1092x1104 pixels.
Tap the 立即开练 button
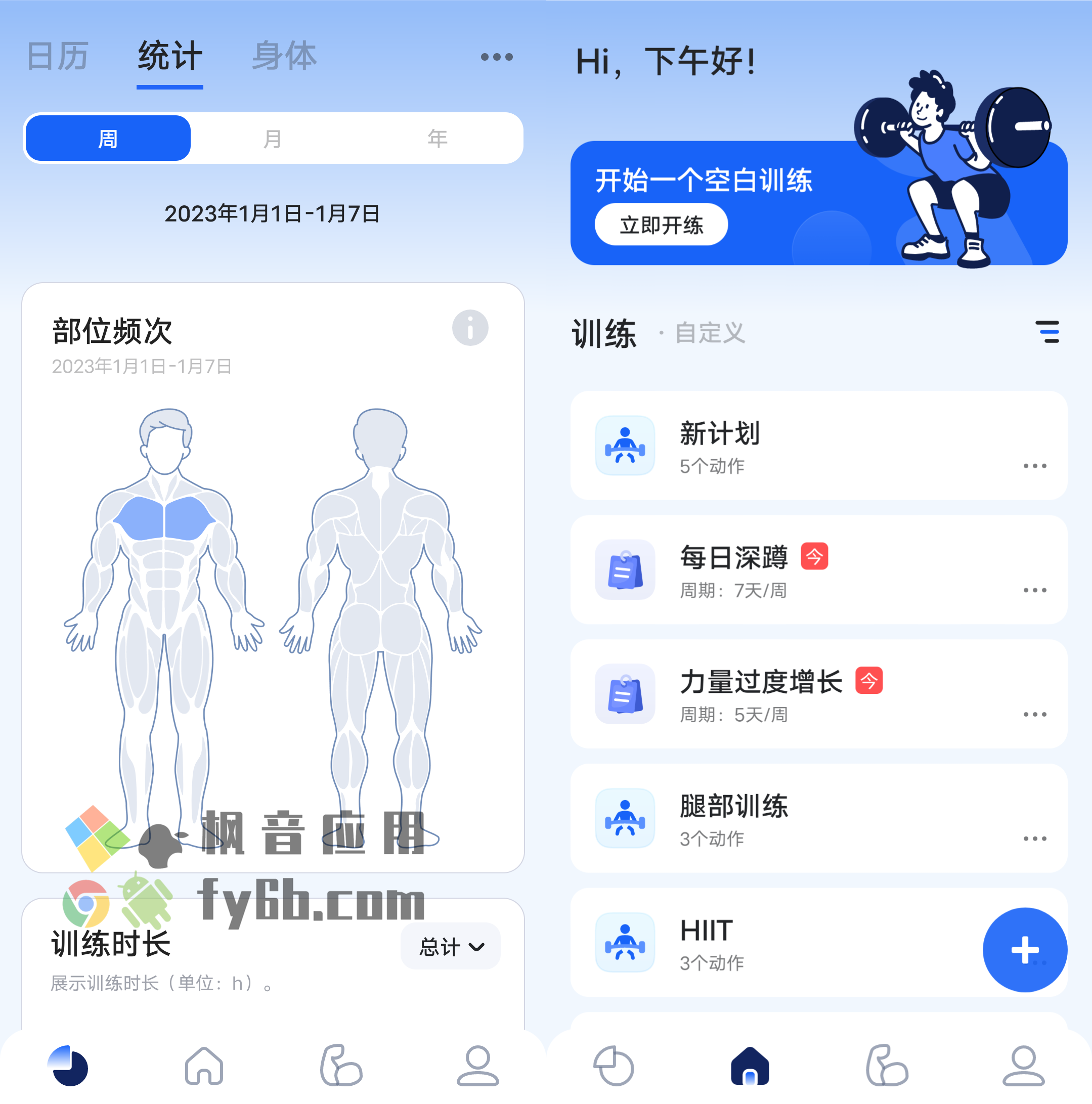pos(661,225)
